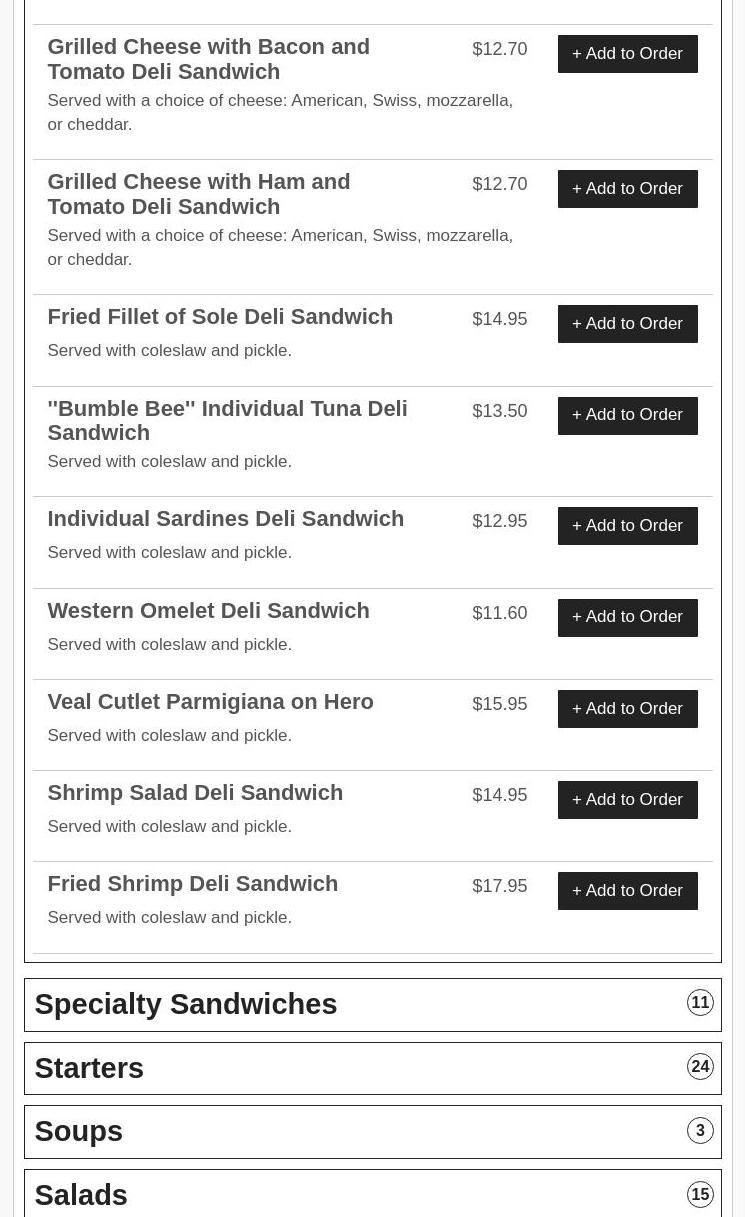Add Fried Shrimp sandwich to order

(627, 891)
